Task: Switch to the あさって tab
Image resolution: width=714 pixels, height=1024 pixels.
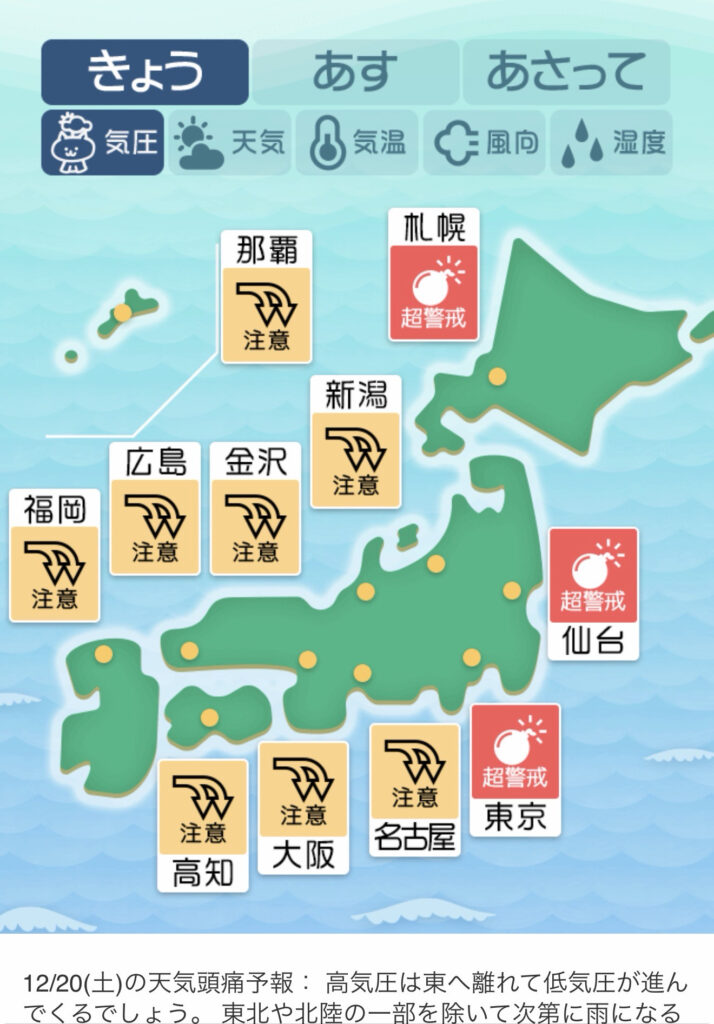Action: tap(565, 72)
